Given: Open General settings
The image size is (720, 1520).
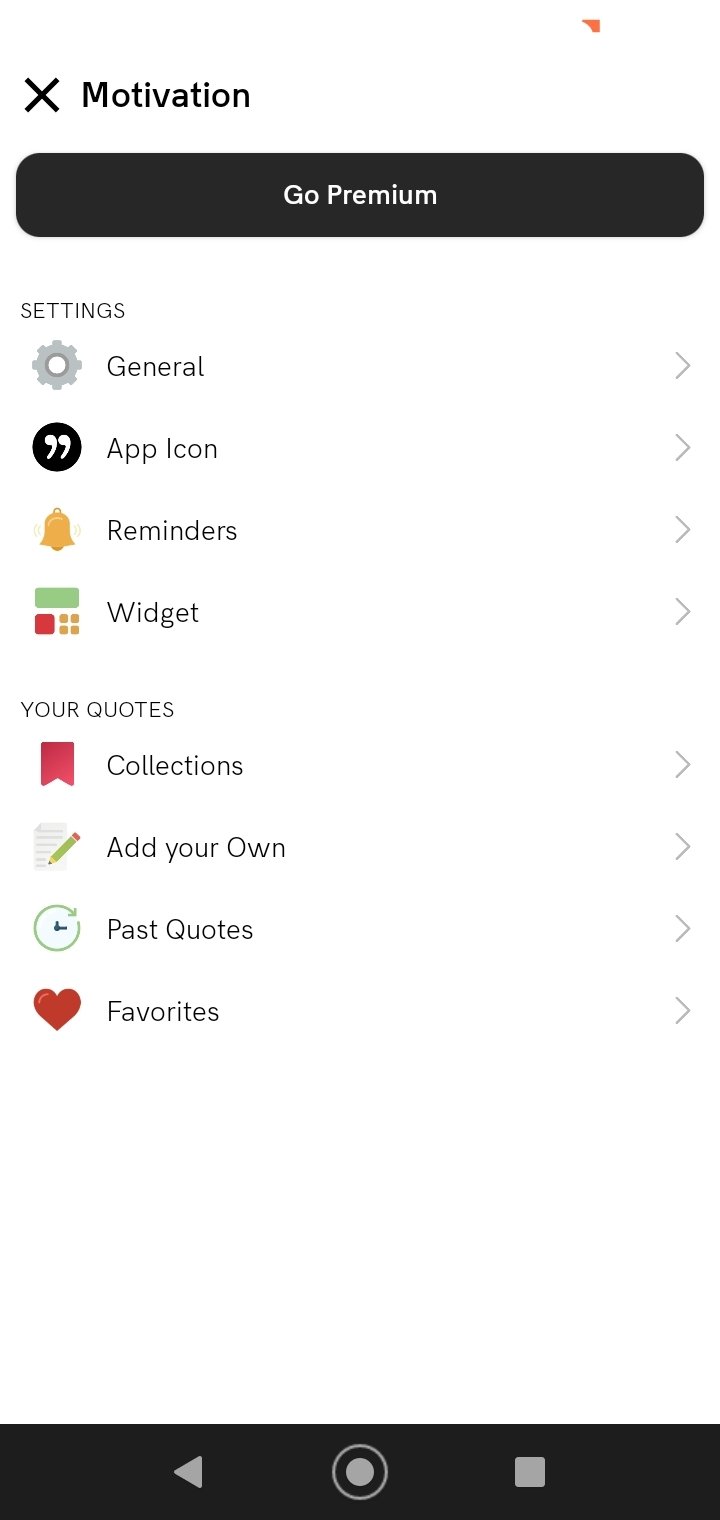Looking at the screenshot, I should (x=360, y=366).
